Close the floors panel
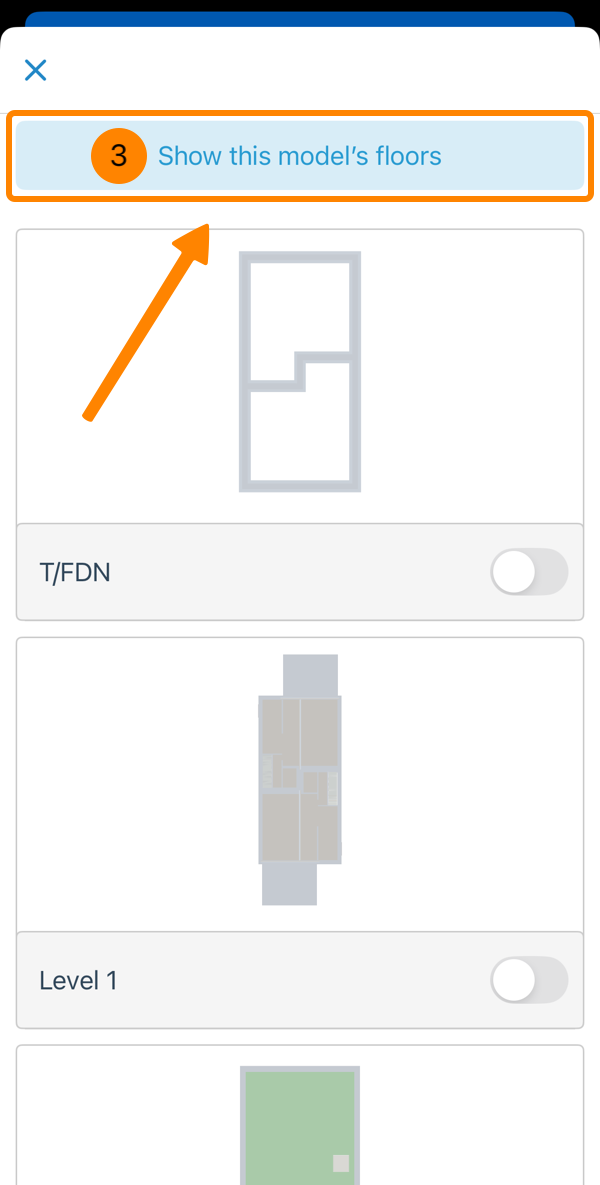Viewport: 600px width, 1185px height. click(36, 70)
